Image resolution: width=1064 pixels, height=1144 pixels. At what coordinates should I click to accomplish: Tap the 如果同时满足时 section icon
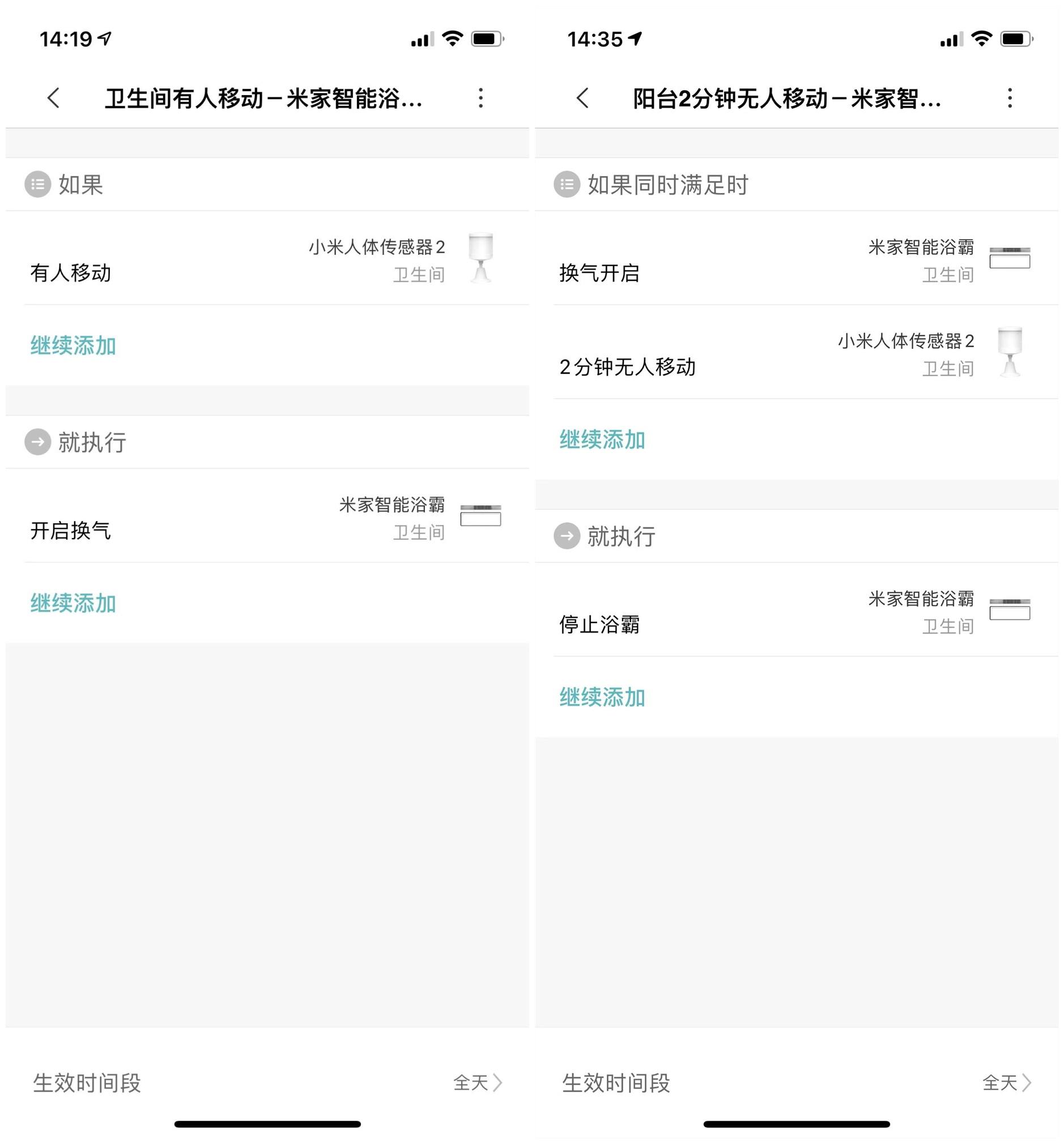coord(567,185)
